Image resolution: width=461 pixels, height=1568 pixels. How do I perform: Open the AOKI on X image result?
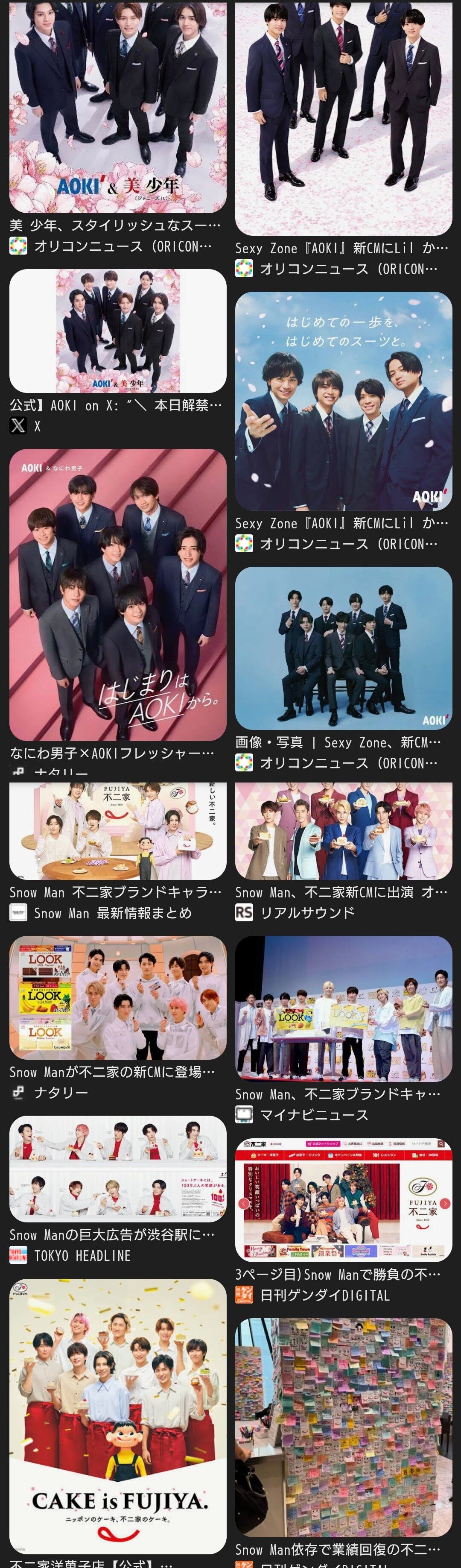[118, 331]
